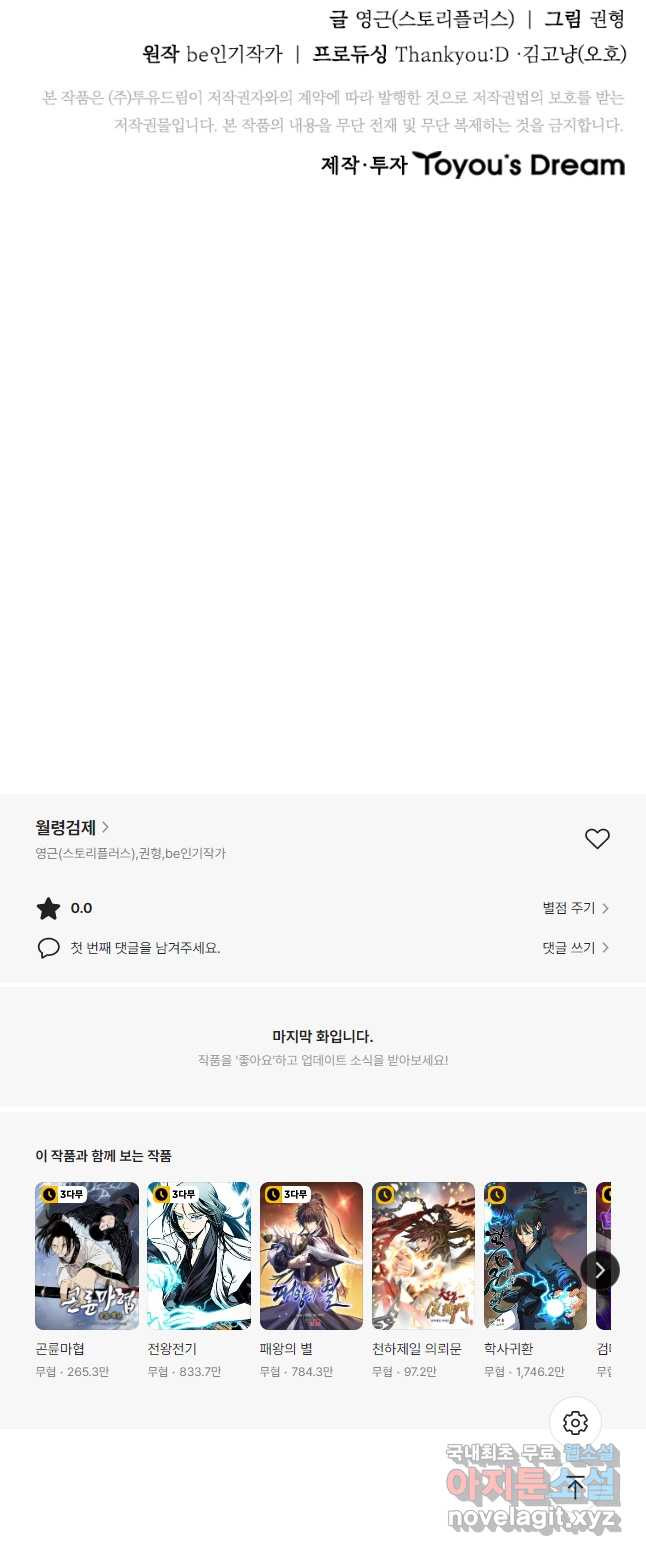Open 별점 주기 to rate

point(575,908)
